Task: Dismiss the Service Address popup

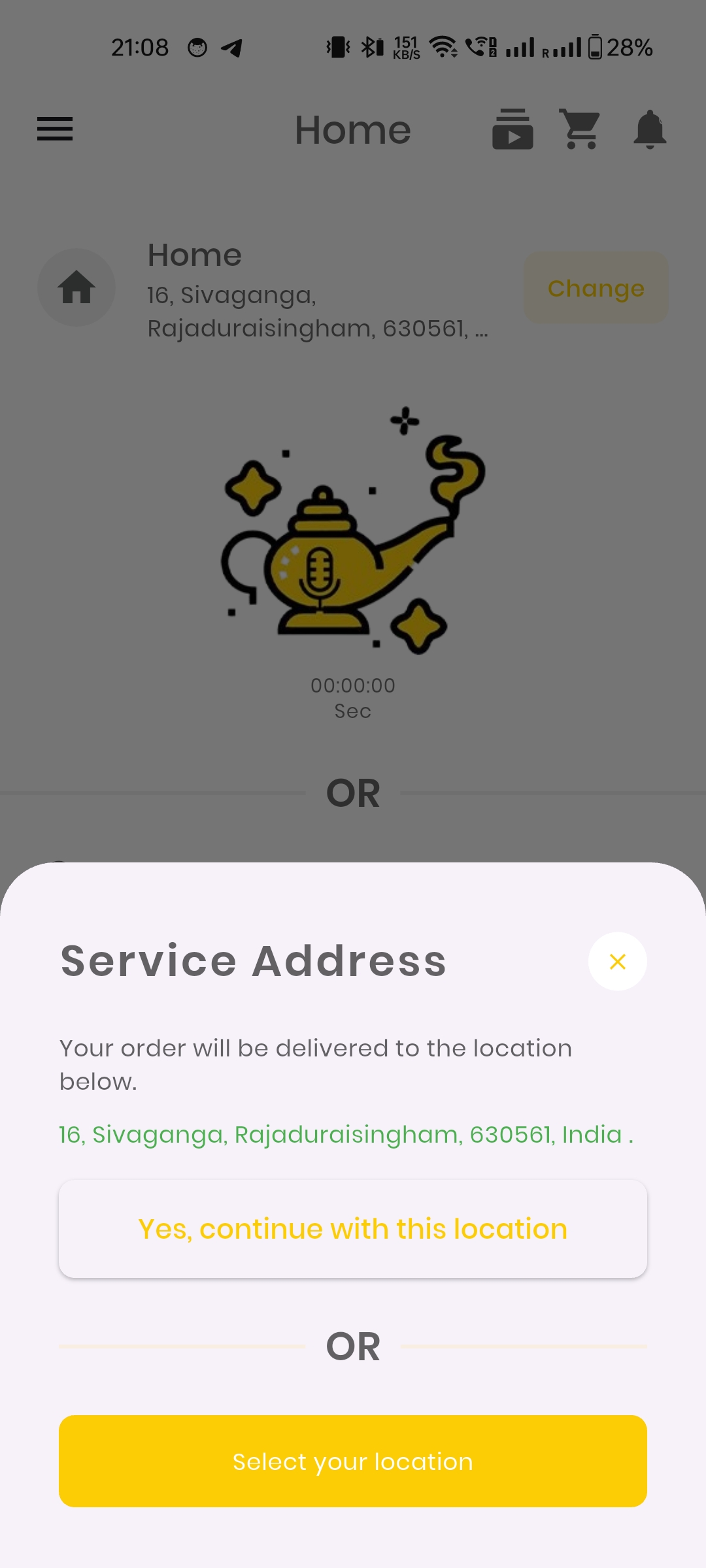Action: (x=617, y=960)
